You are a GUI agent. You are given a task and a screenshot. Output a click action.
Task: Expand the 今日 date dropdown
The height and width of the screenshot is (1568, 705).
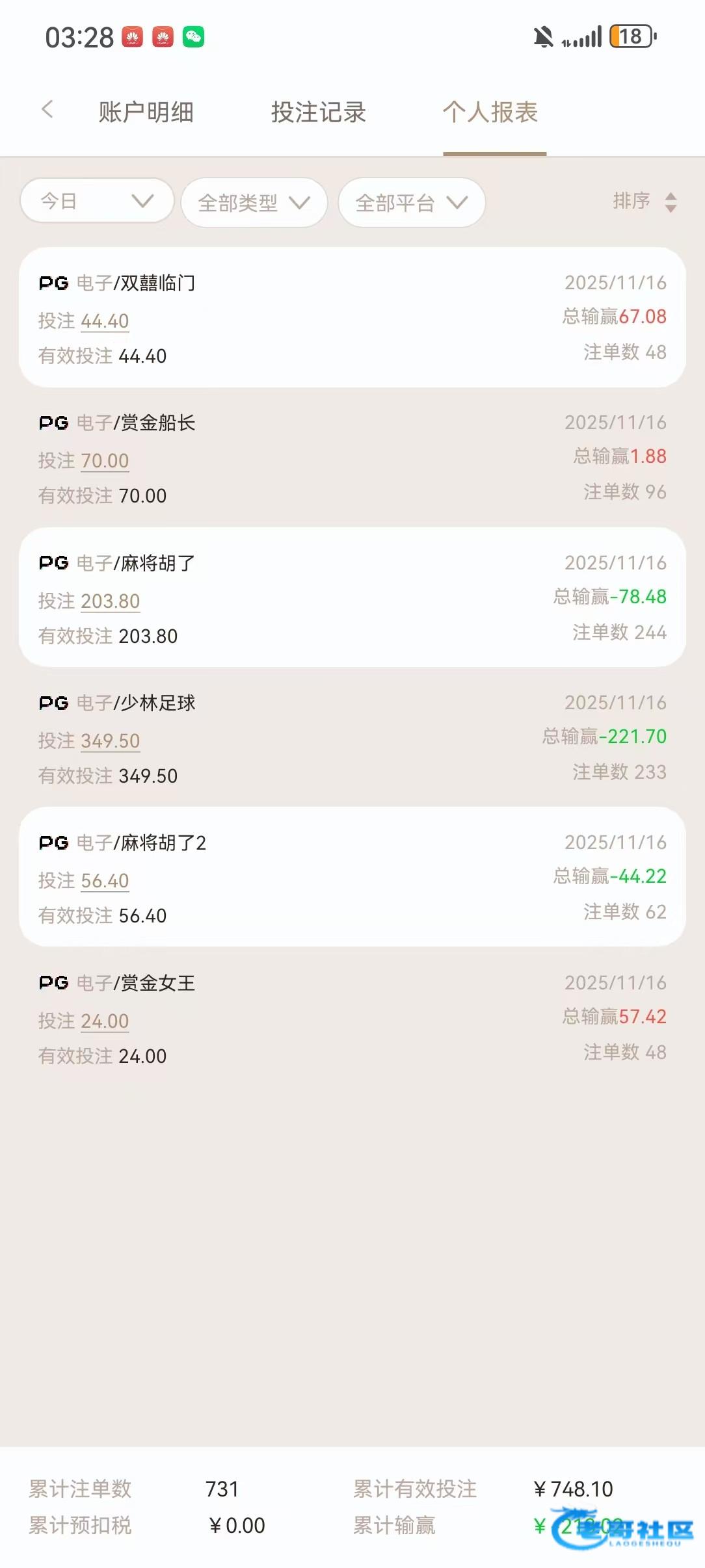pos(97,201)
